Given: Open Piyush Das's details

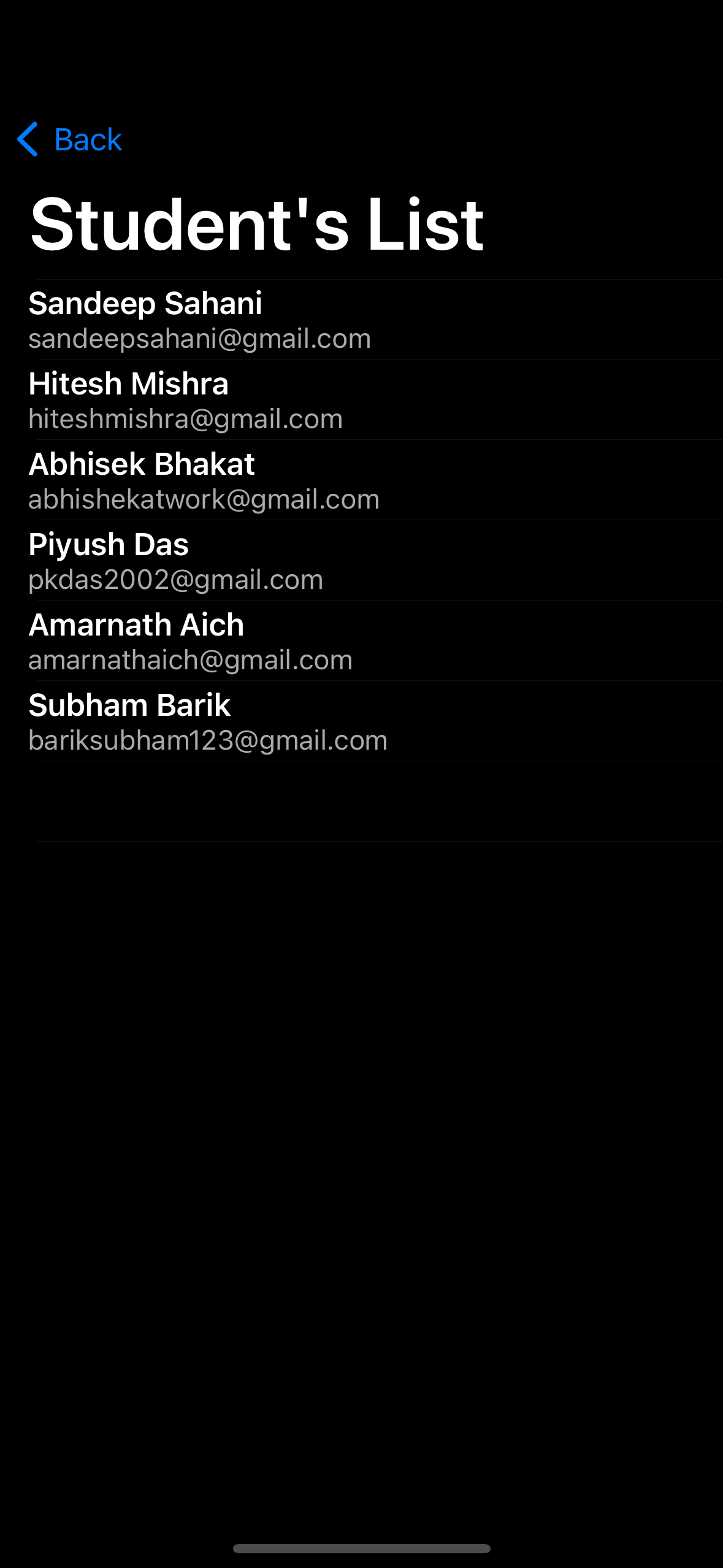Looking at the screenshot, I should coord(175,561).
